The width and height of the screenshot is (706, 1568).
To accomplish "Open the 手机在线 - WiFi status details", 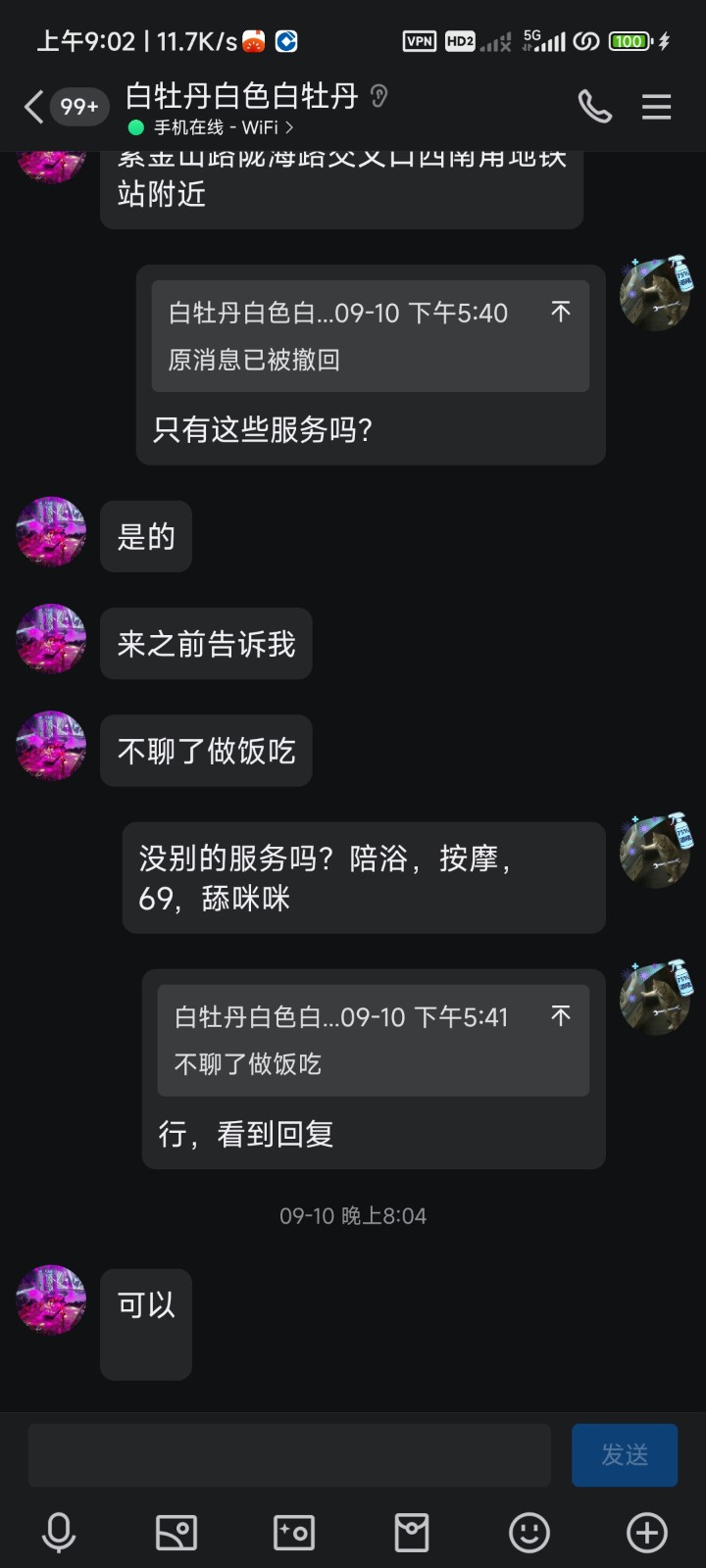I will point(216,127).
